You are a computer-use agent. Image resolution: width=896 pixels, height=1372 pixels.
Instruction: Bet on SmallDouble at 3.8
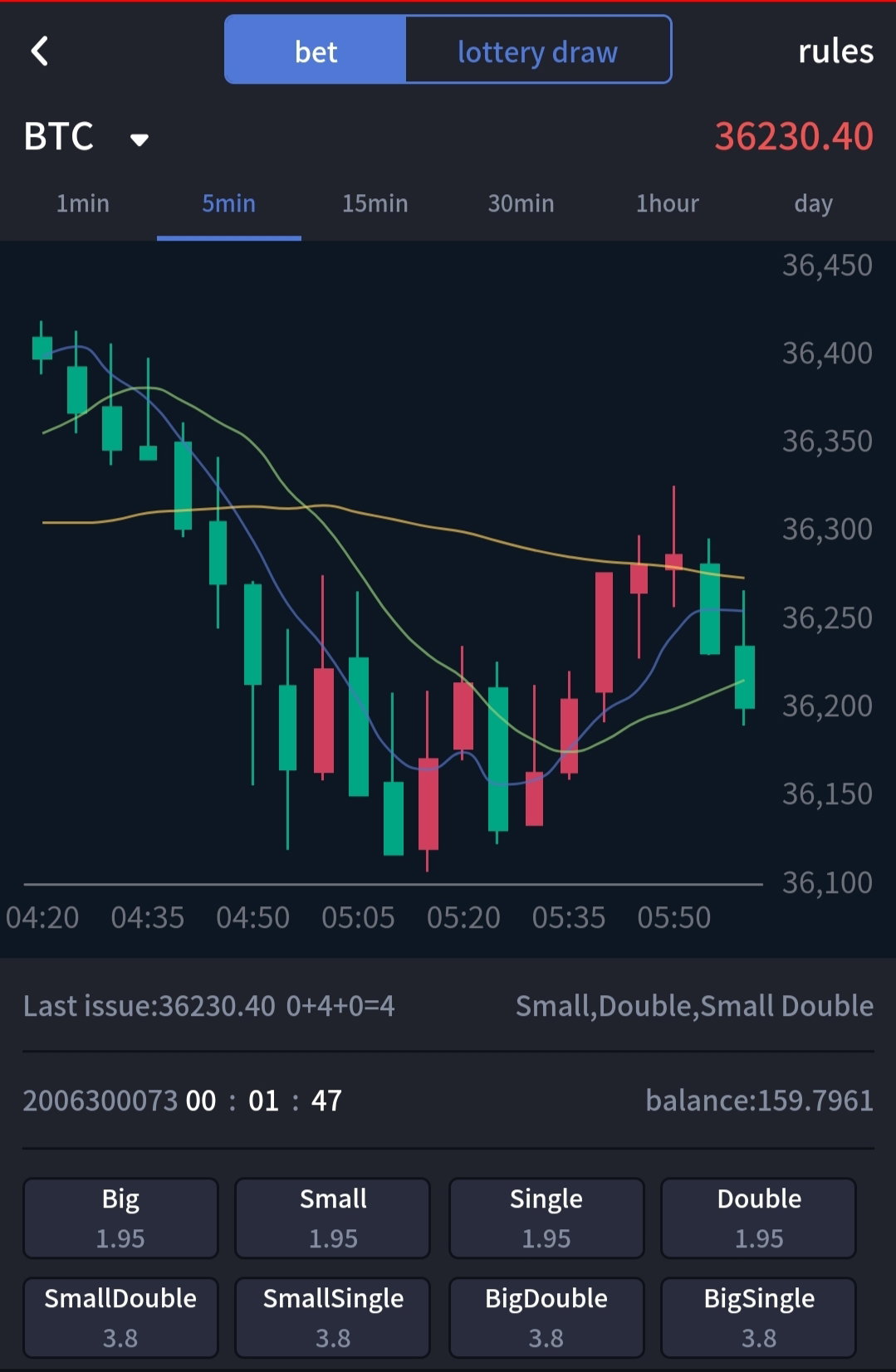coord(120,1317)
